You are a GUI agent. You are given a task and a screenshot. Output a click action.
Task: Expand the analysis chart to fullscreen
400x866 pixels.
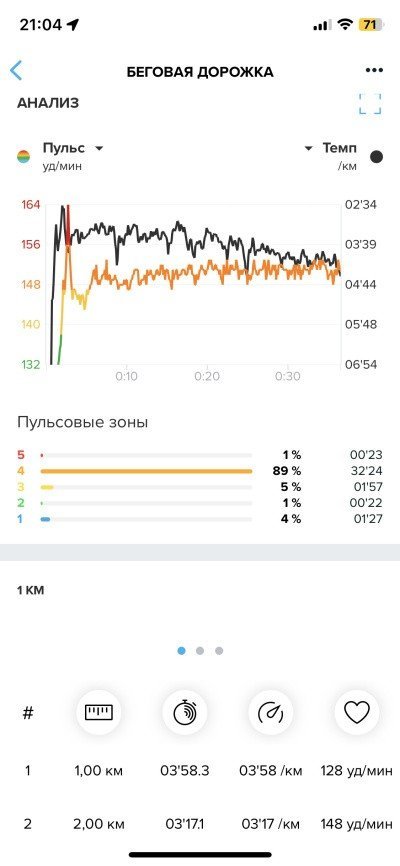tap(370, 104)
